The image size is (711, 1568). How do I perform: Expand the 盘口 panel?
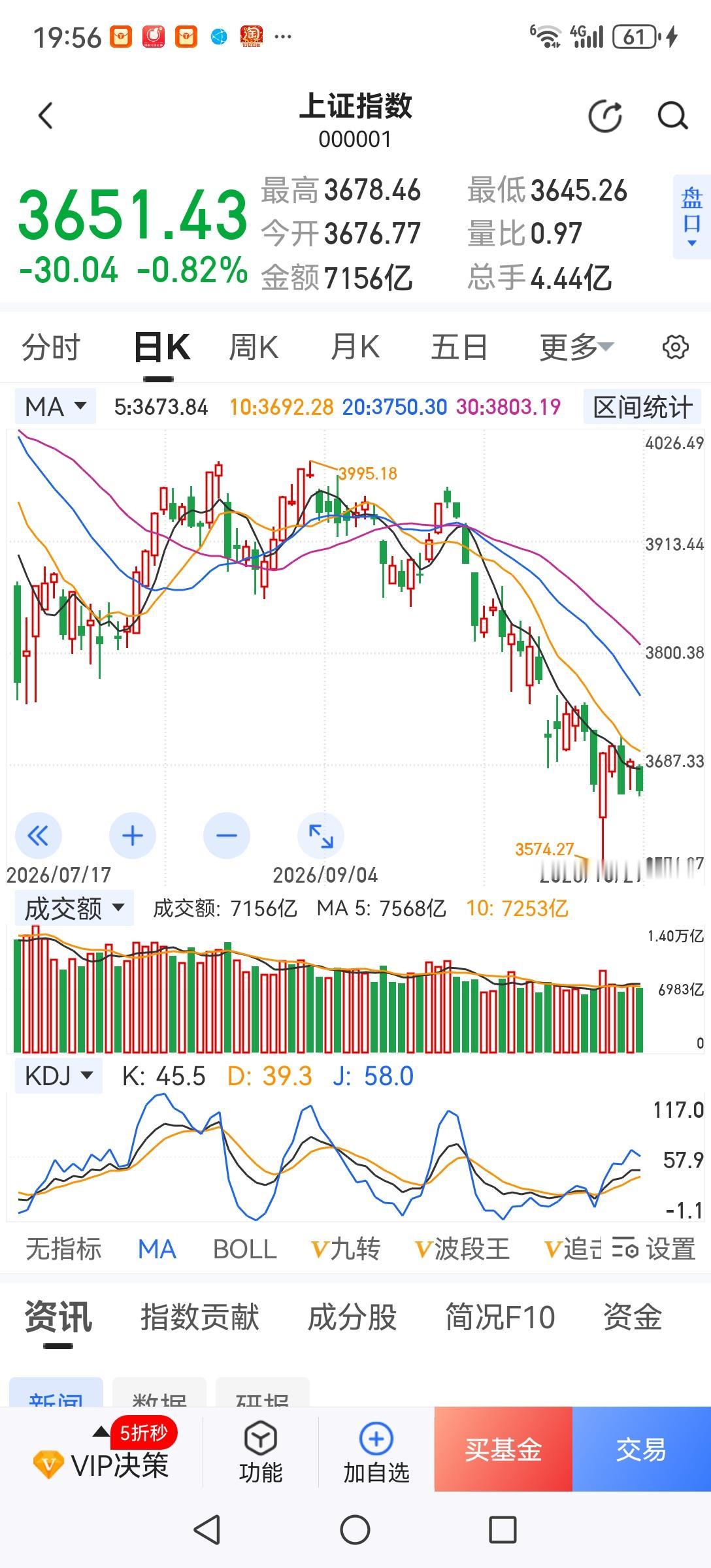point(691,217)
